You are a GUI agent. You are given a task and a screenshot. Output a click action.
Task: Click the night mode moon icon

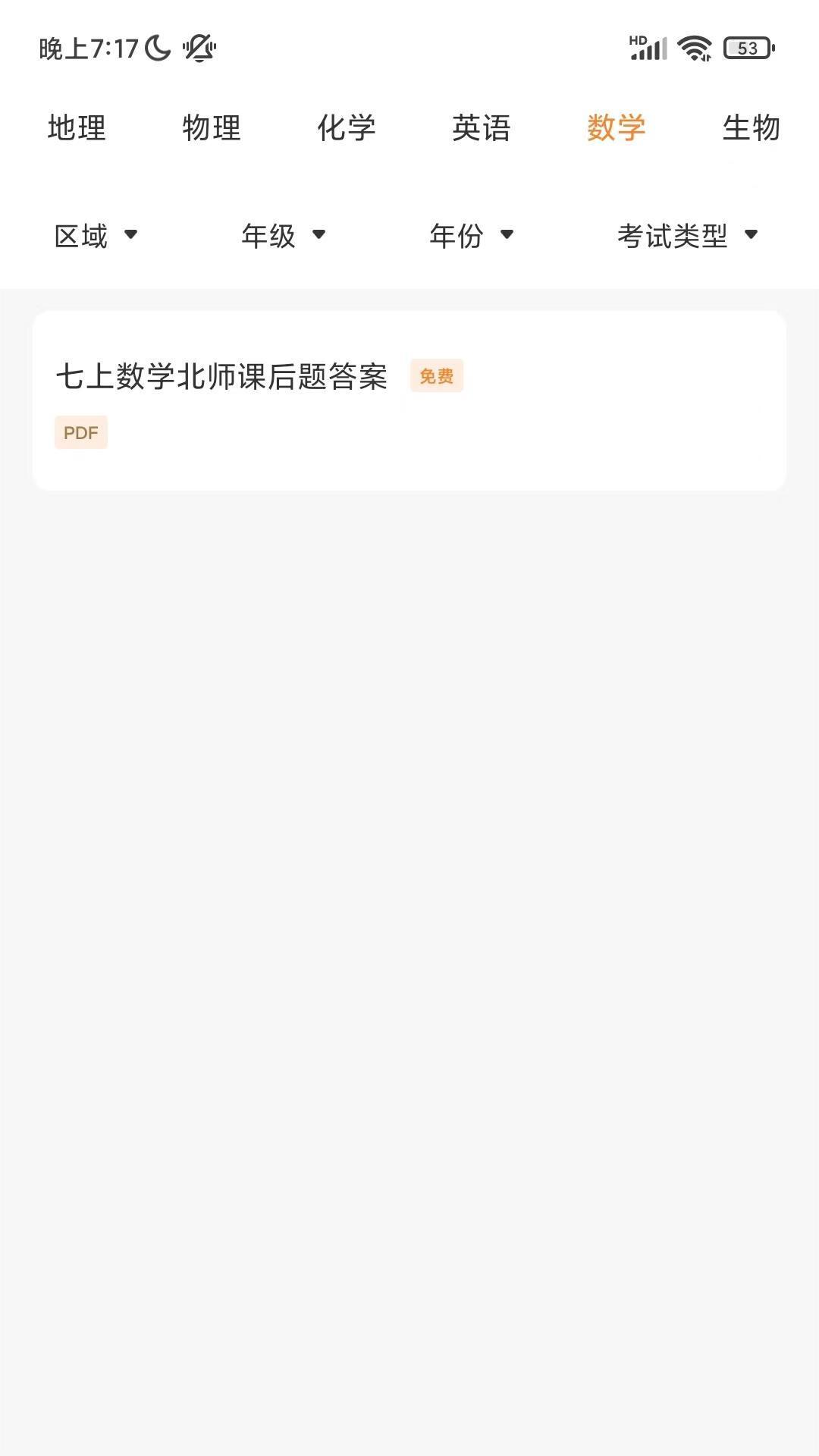[x=156, y=47]
